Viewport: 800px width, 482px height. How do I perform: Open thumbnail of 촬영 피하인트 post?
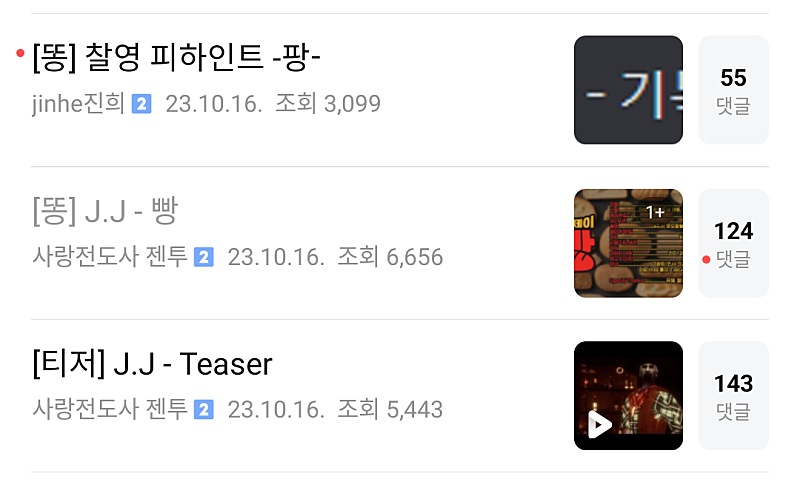628,90
